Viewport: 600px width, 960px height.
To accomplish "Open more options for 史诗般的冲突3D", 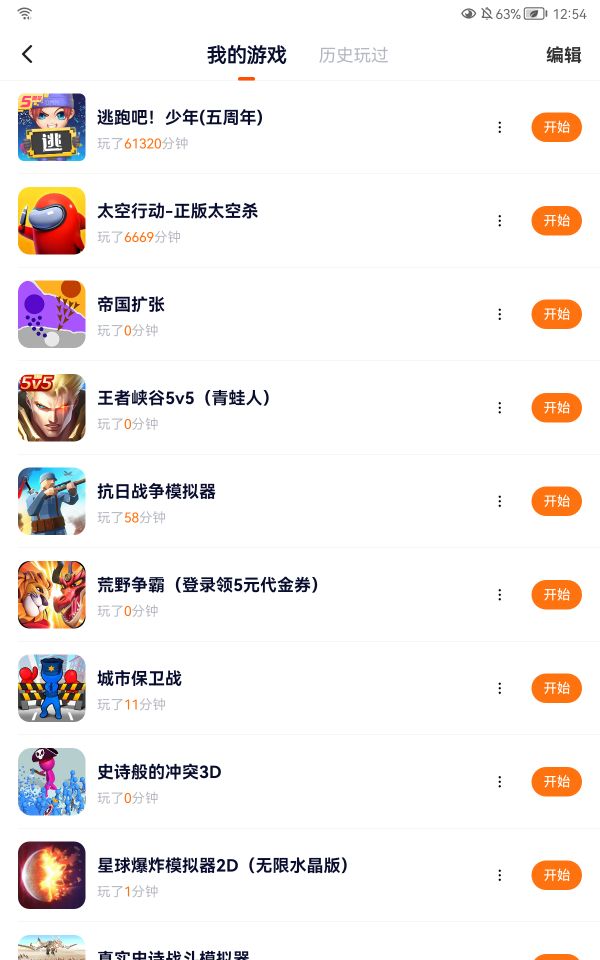I will click(500, 782).
